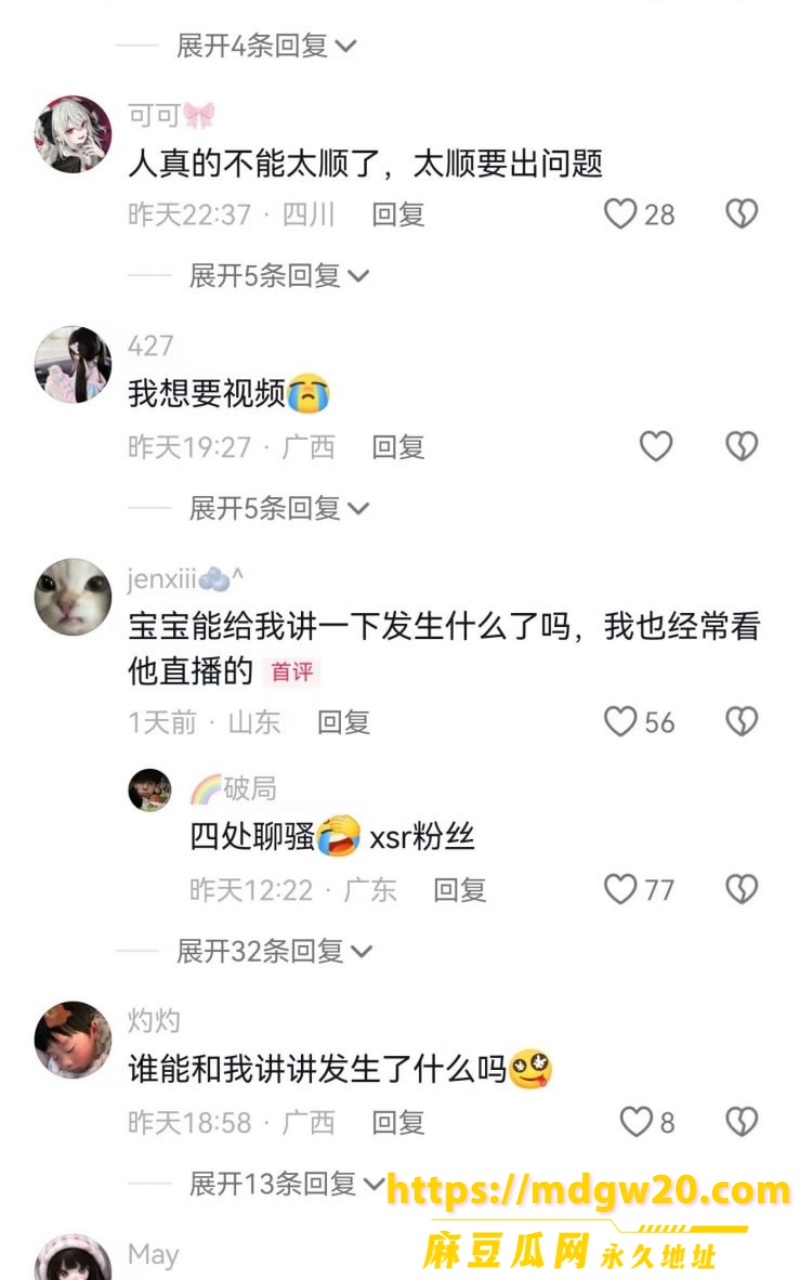Open jenxiii's profile avatar
Image resolution: width=800 pixels, height=1280 pixels.
pos(73,597)
